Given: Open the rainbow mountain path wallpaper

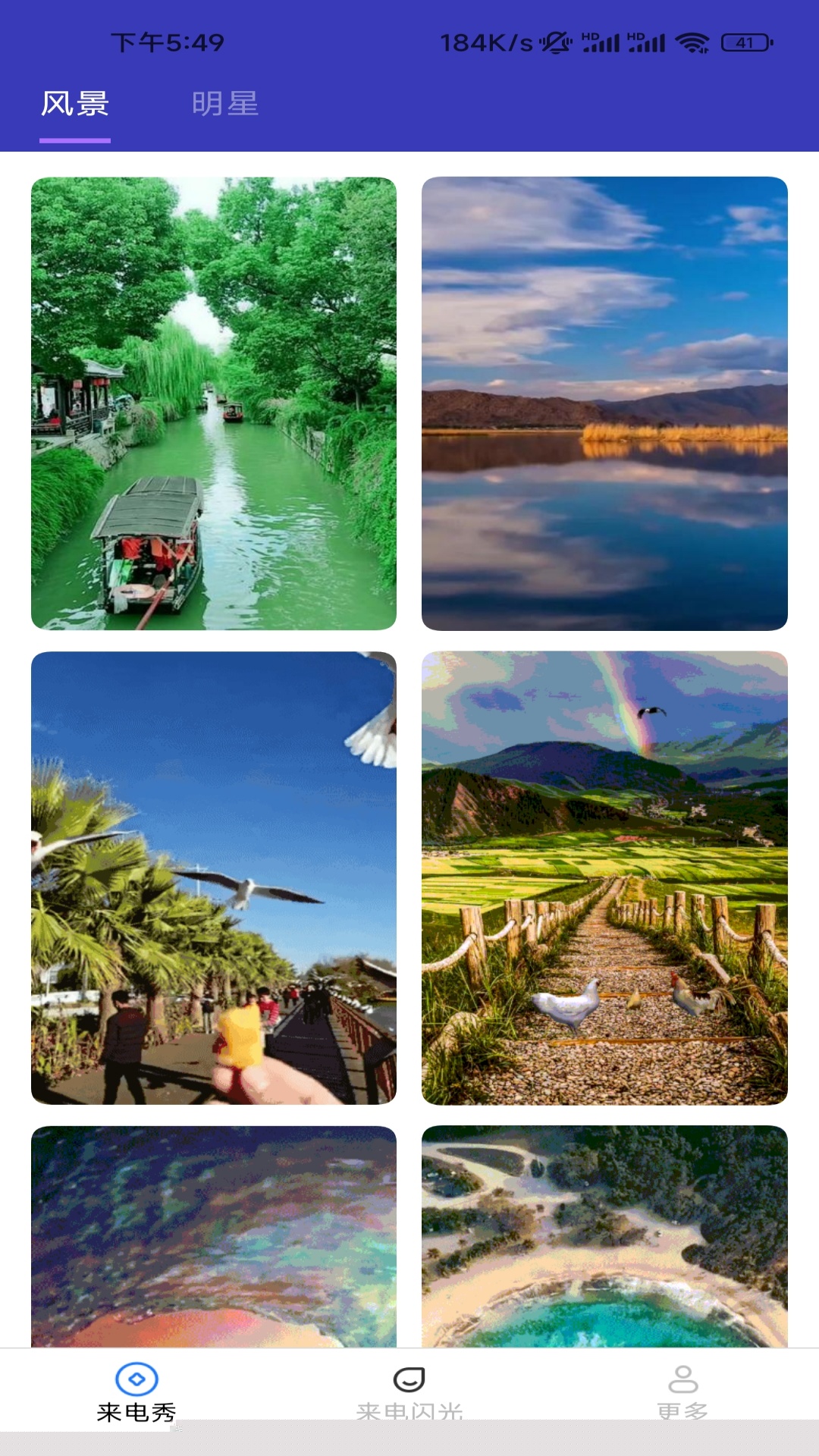Looking at the screenshot, I should pos(604,877).
